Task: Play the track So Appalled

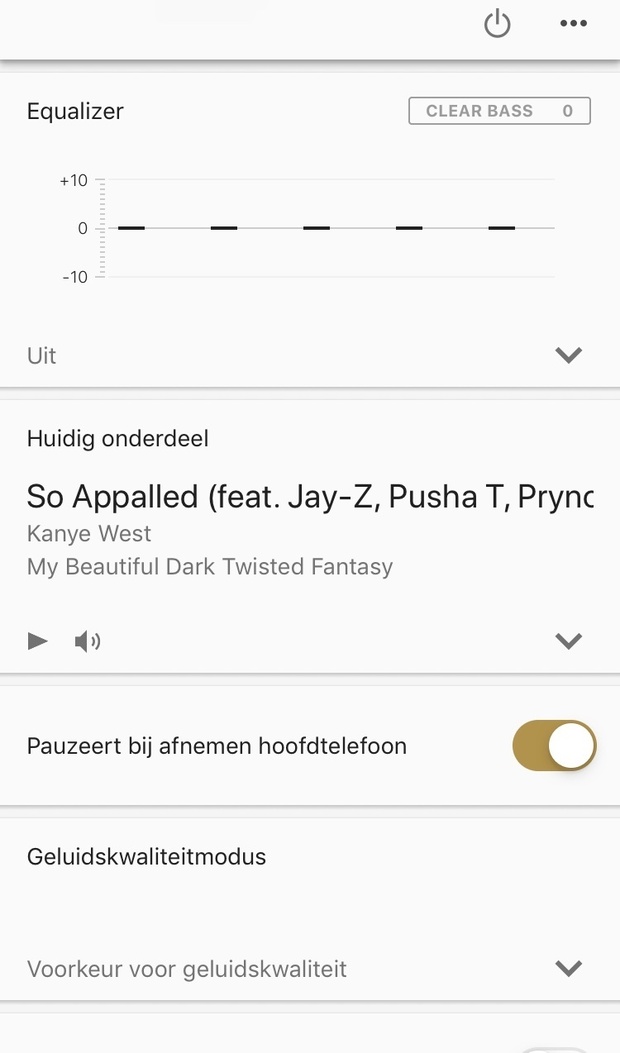Action: [38, 641]
